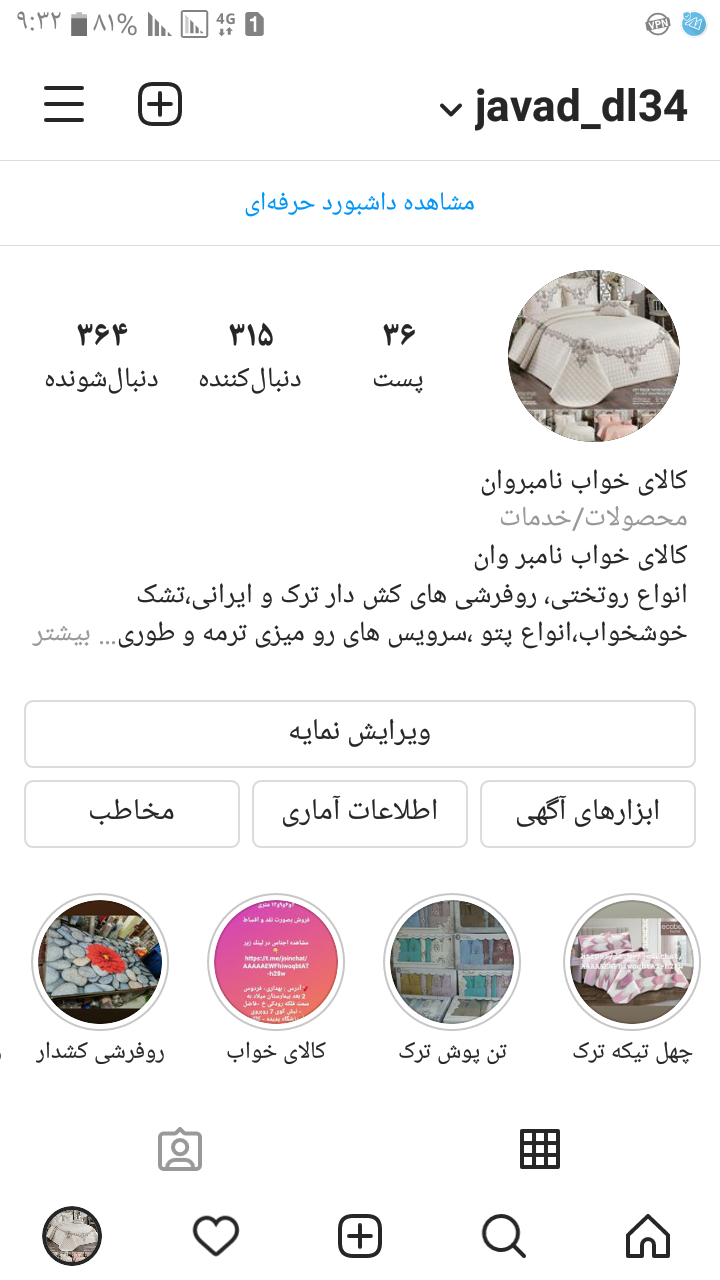Open account switcher next to javad_dl34

point(452,110)
